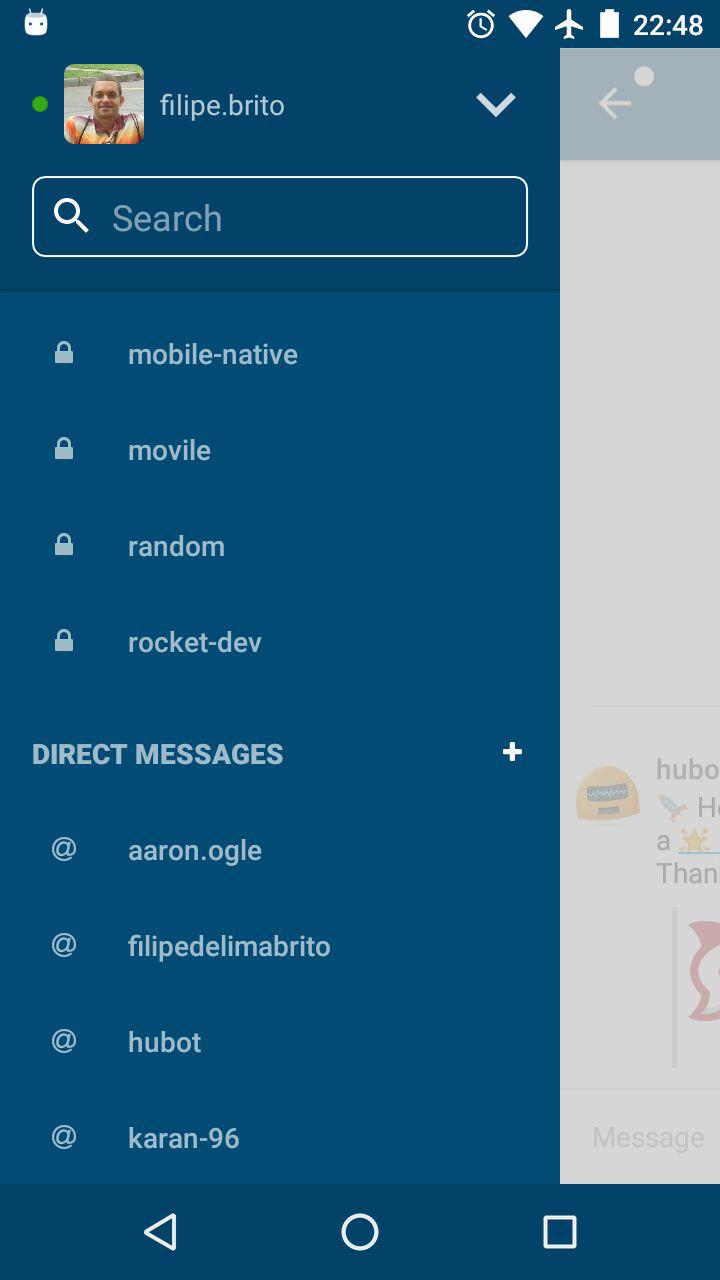The image size is (720, 1280).
Task: Message karan-96 directly
Action: [x=183, y=1138]
